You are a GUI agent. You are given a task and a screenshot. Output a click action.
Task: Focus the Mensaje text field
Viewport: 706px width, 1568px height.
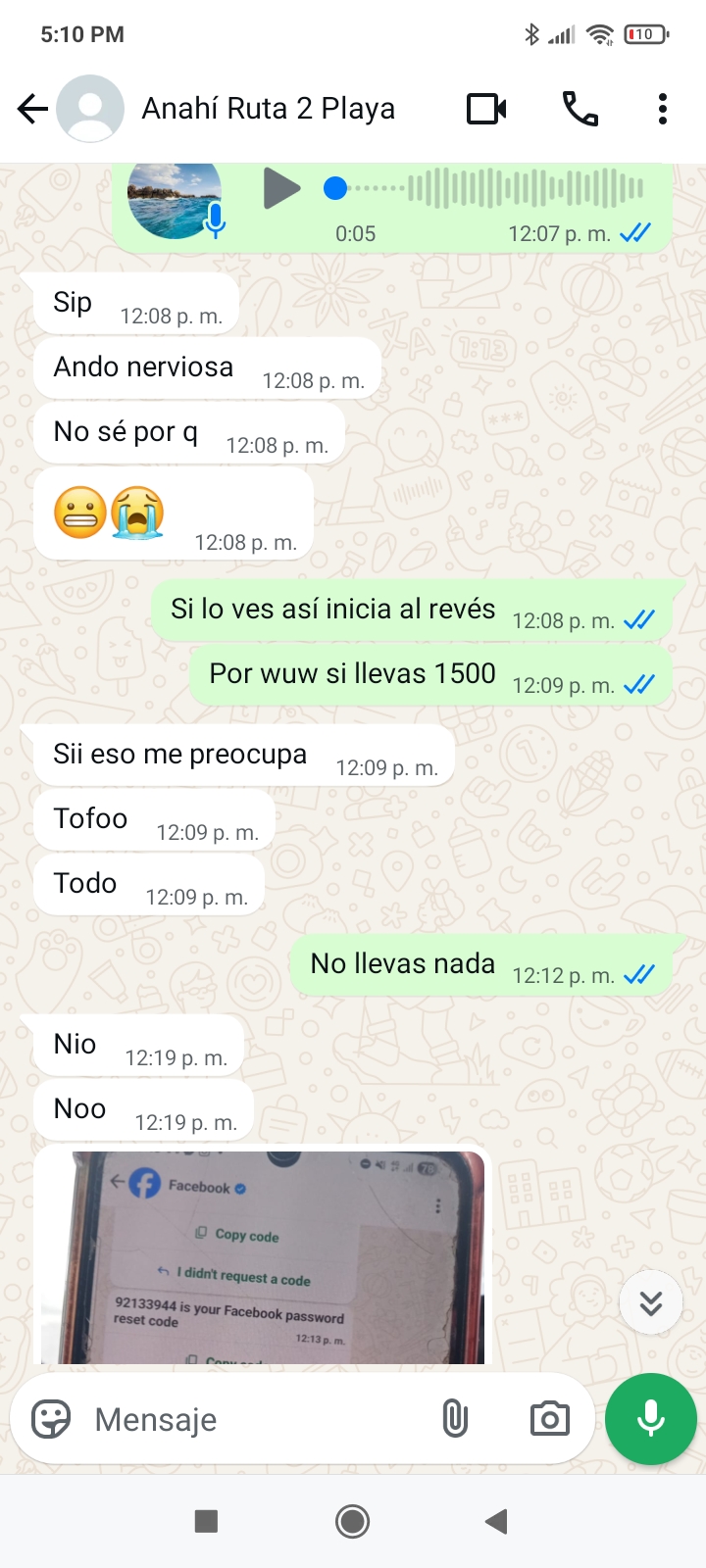point(255,1419)
